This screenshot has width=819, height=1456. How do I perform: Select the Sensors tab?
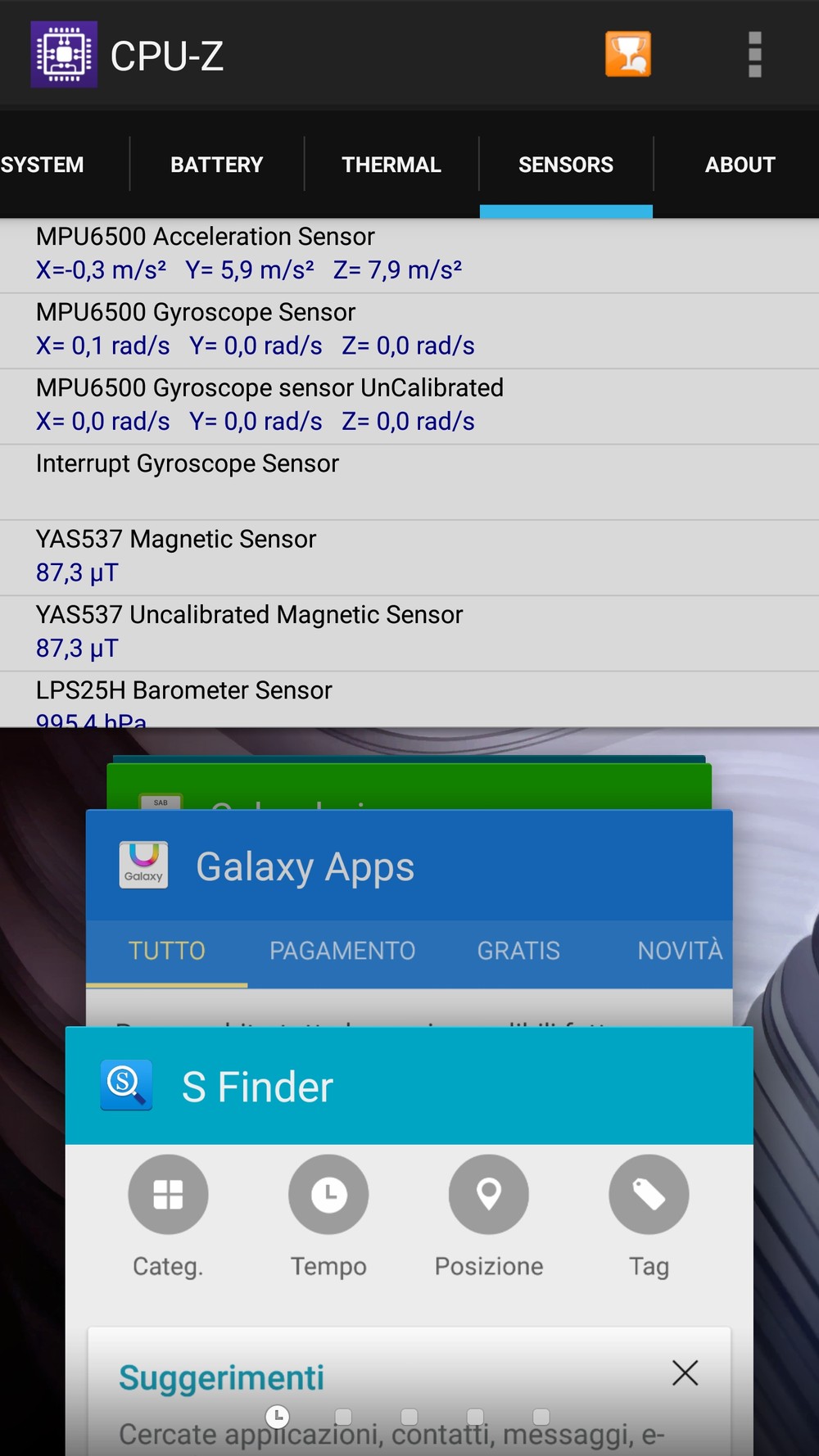[x=566, y=165]
